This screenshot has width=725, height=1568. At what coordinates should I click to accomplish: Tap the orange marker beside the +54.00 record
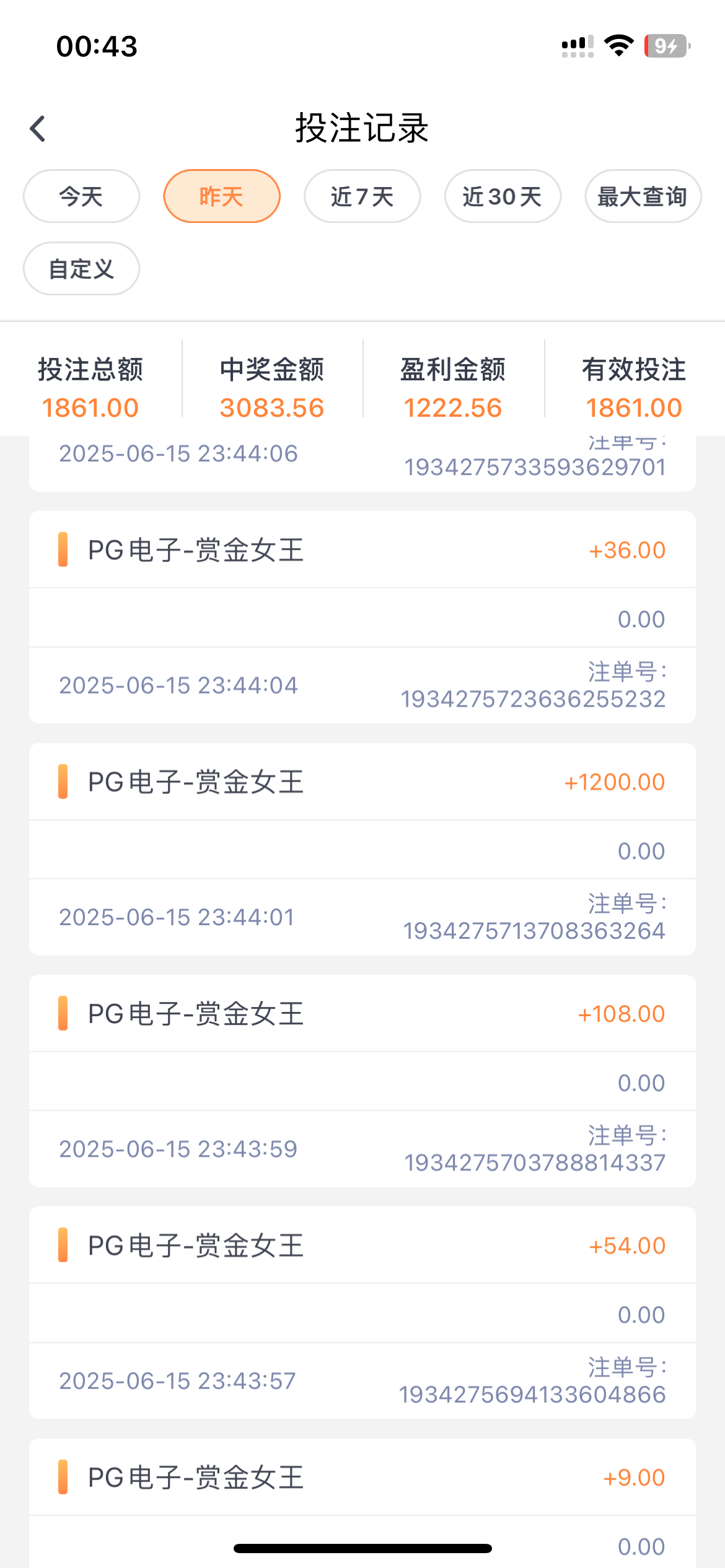click(x=63, y=1246)
